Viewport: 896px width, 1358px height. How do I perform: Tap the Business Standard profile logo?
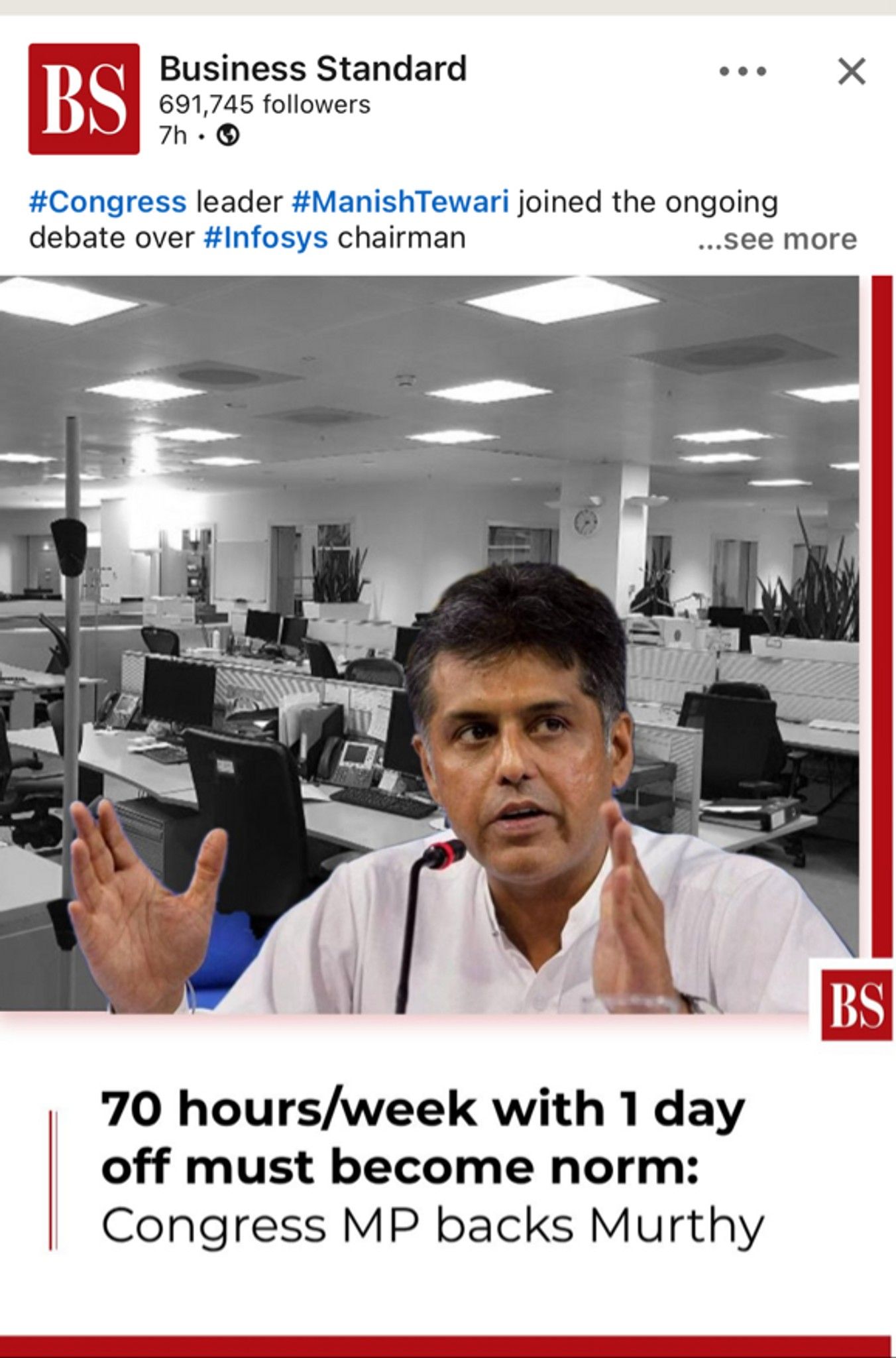point(84,99)
